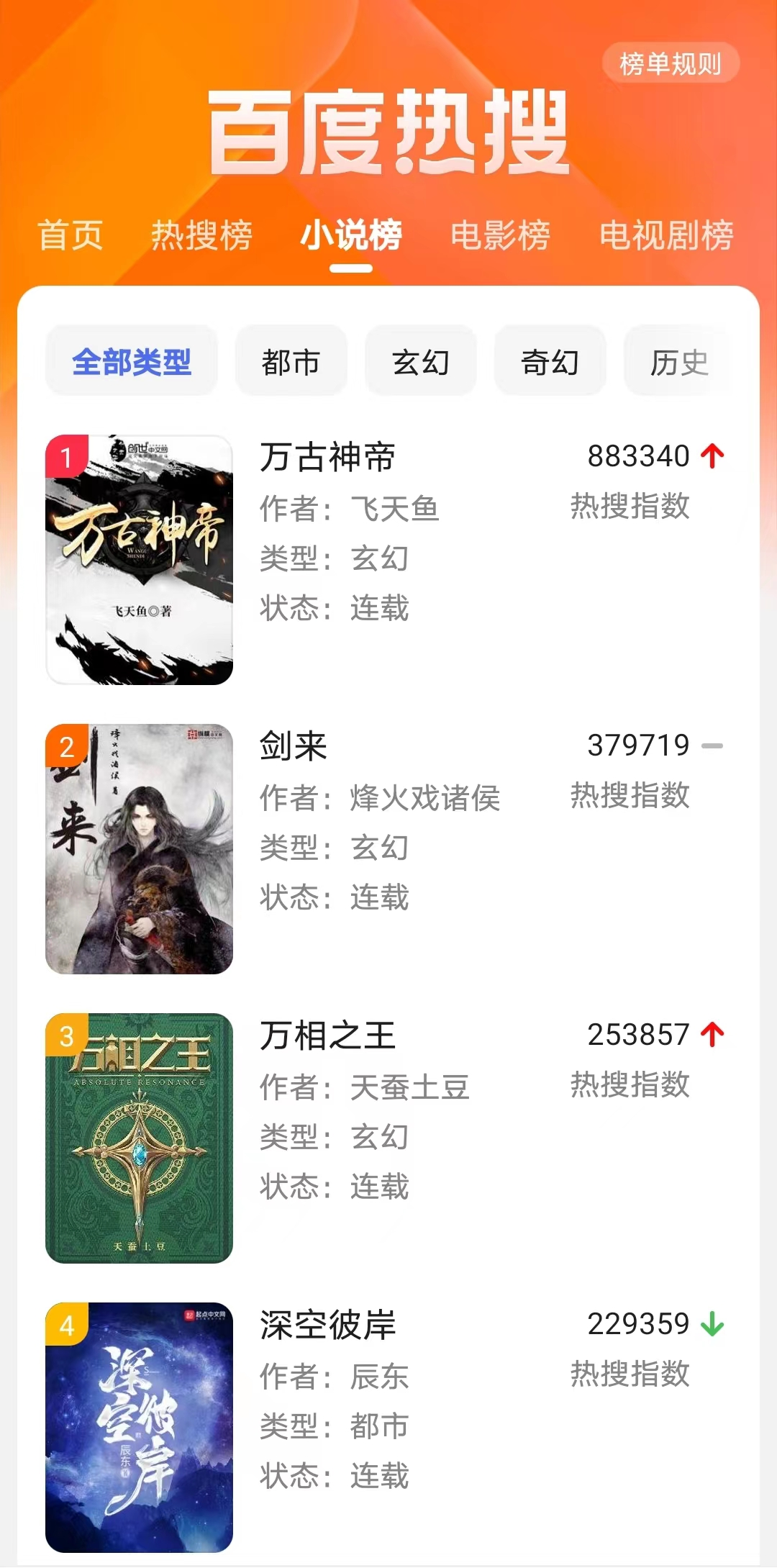The width and height of the screenshot is (777, 1568).
Task: Select the 历史 category filter
Action: [x=680, y=362]
